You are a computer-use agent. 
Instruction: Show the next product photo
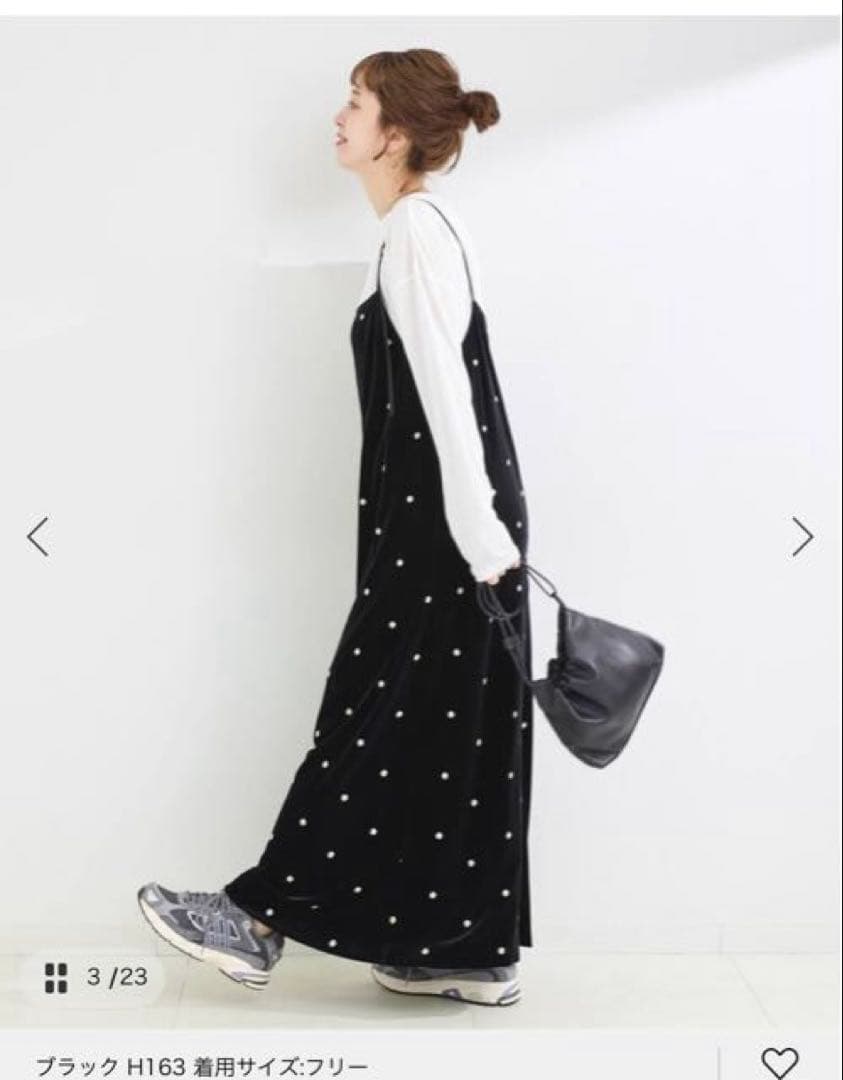point(802,537)
